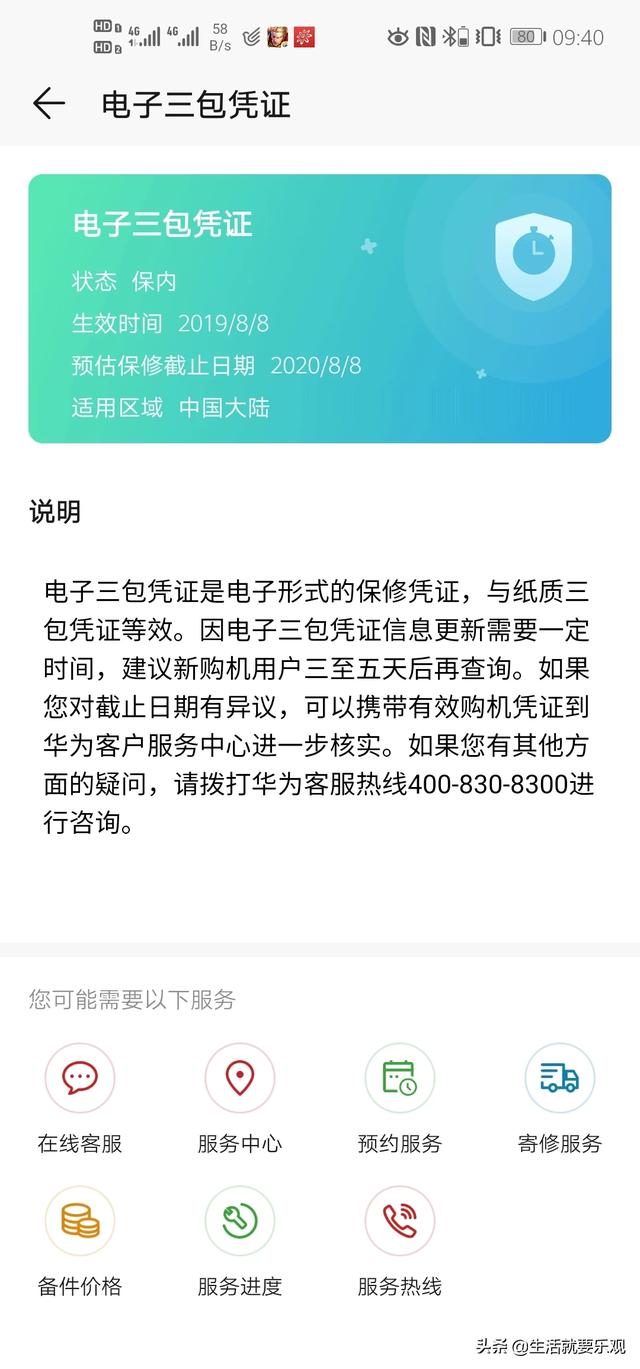640x1369 pixels.
Task: Check 备件价格 spare parts pricing
Action: pyautogui.click(x=80, y=1221)
